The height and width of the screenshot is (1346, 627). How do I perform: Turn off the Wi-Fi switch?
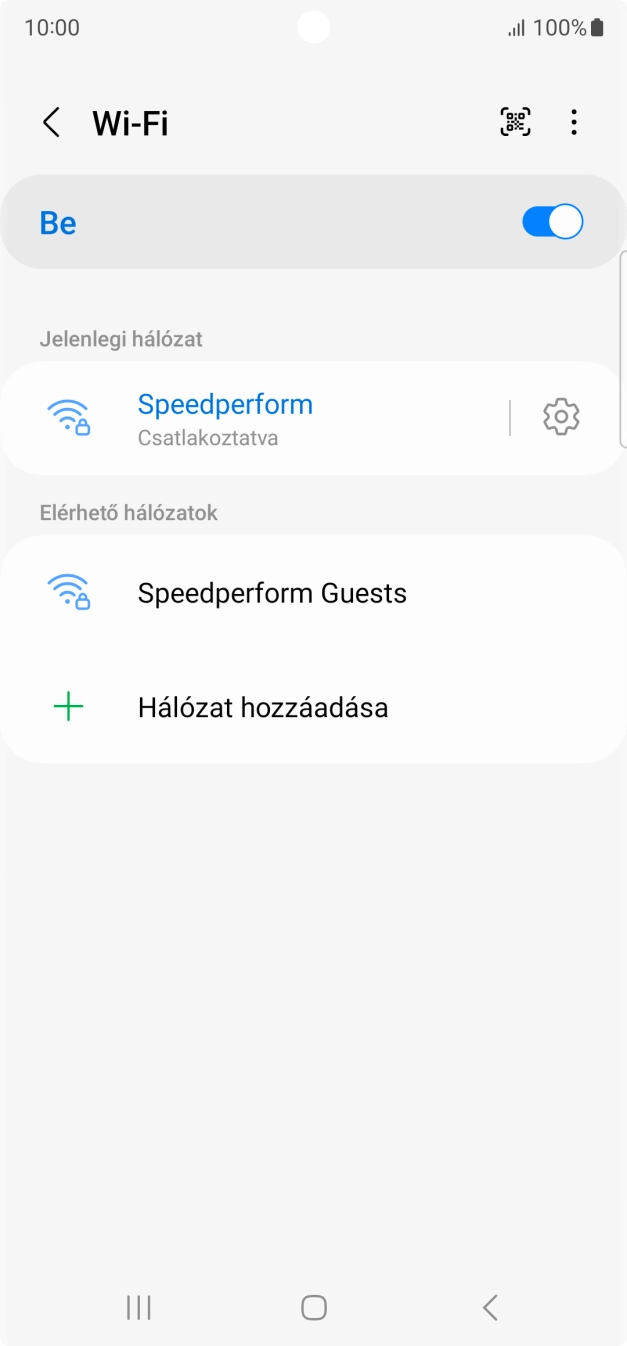coord(552,222)
